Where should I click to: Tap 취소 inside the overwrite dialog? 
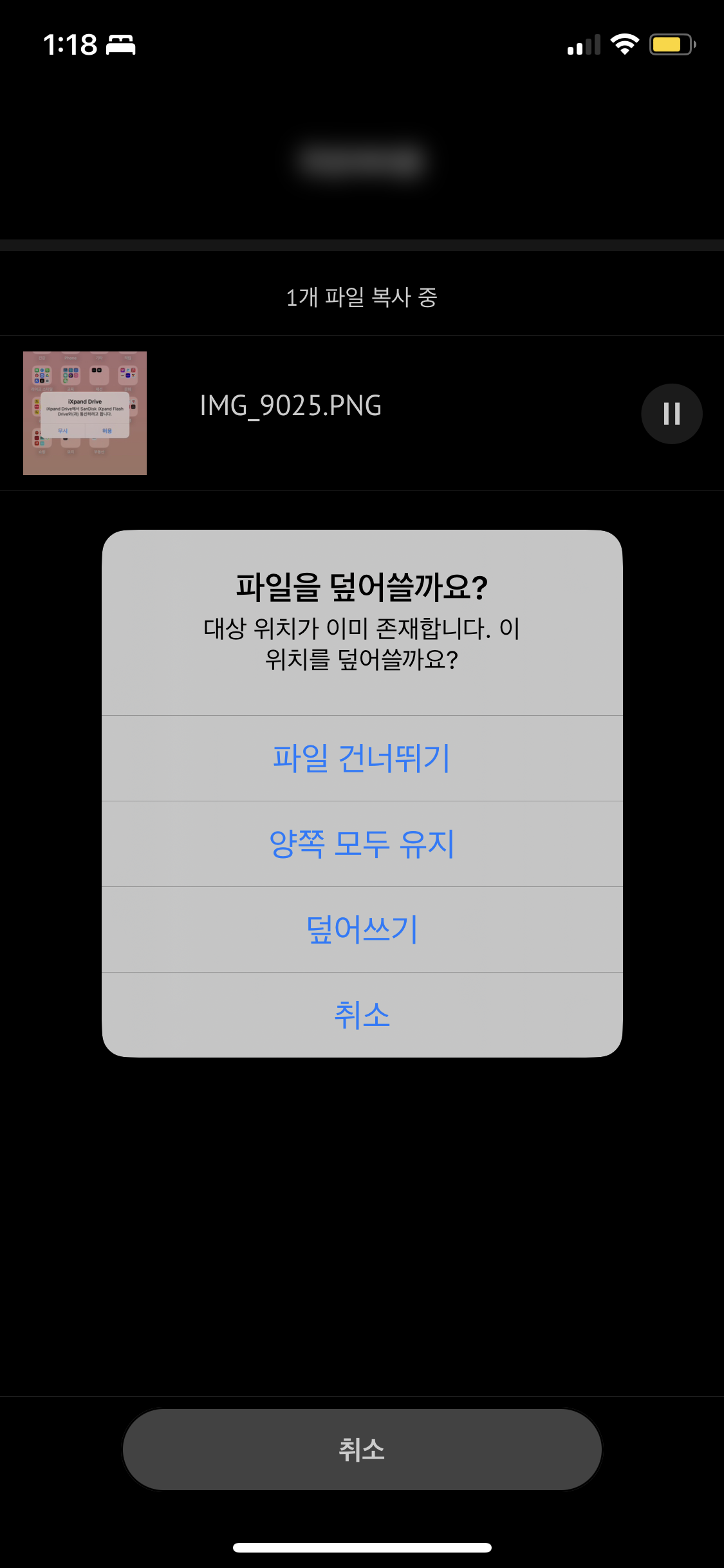(362, 1015)
